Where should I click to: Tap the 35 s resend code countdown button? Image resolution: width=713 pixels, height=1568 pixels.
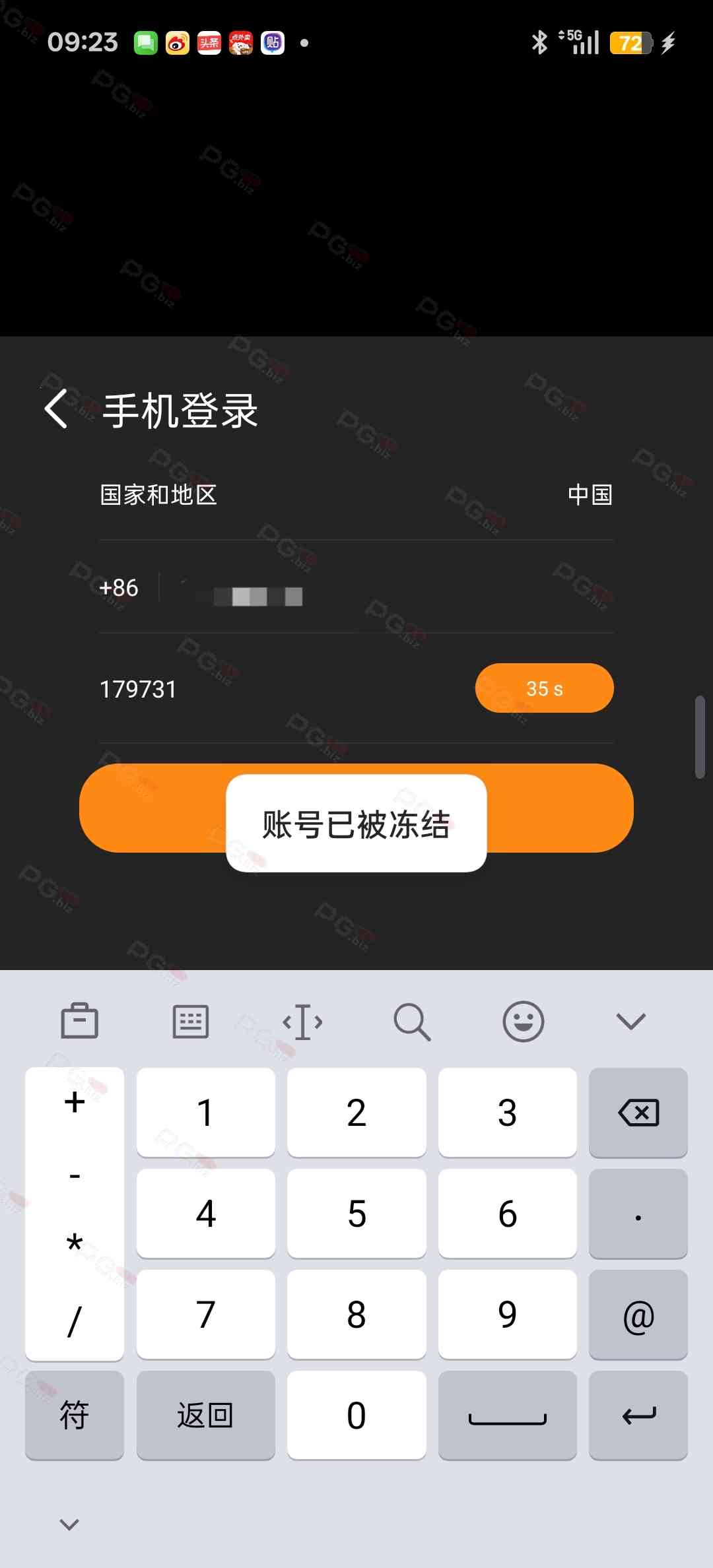point(544,688)
